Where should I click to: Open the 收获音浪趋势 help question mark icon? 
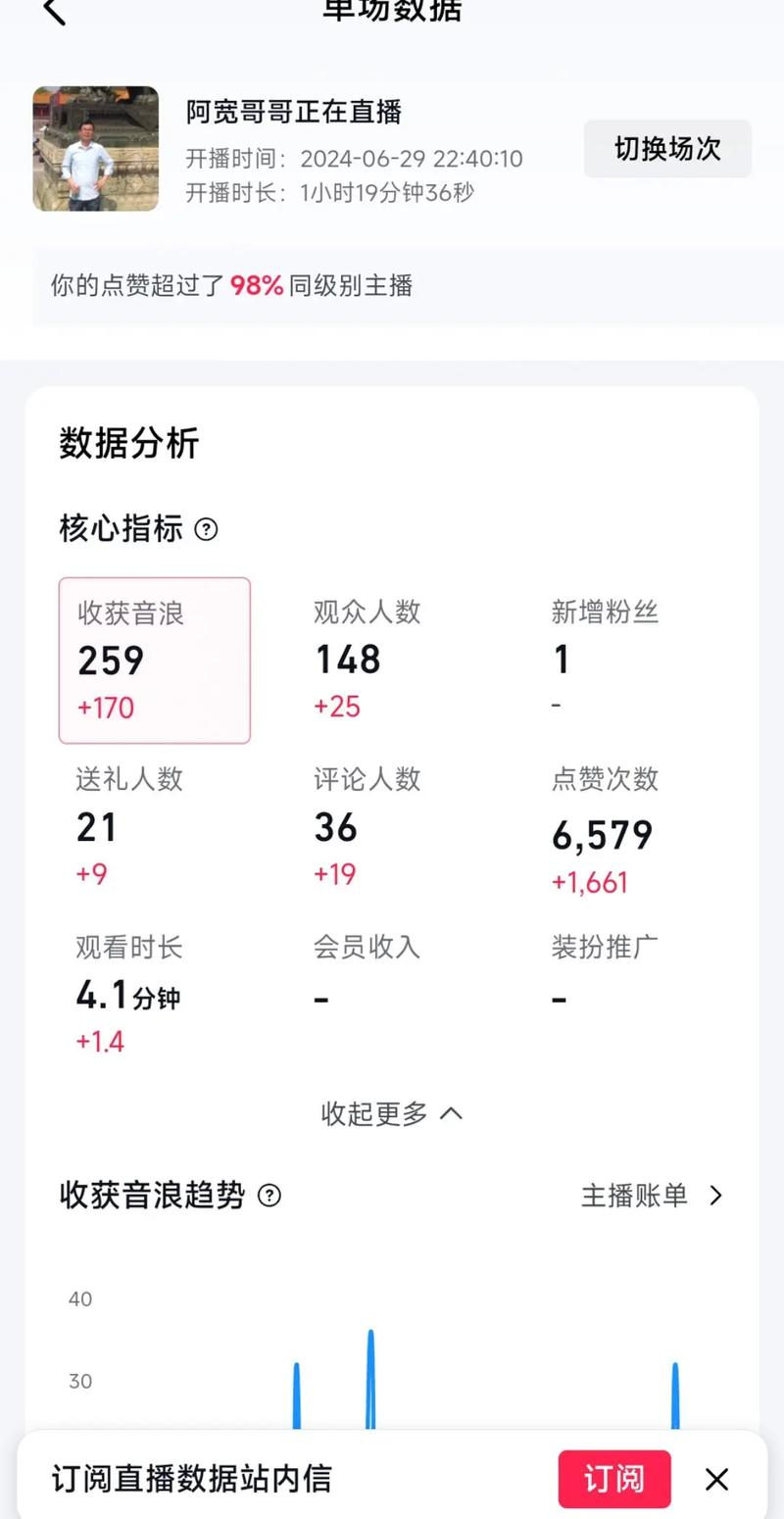(269, 1197)
